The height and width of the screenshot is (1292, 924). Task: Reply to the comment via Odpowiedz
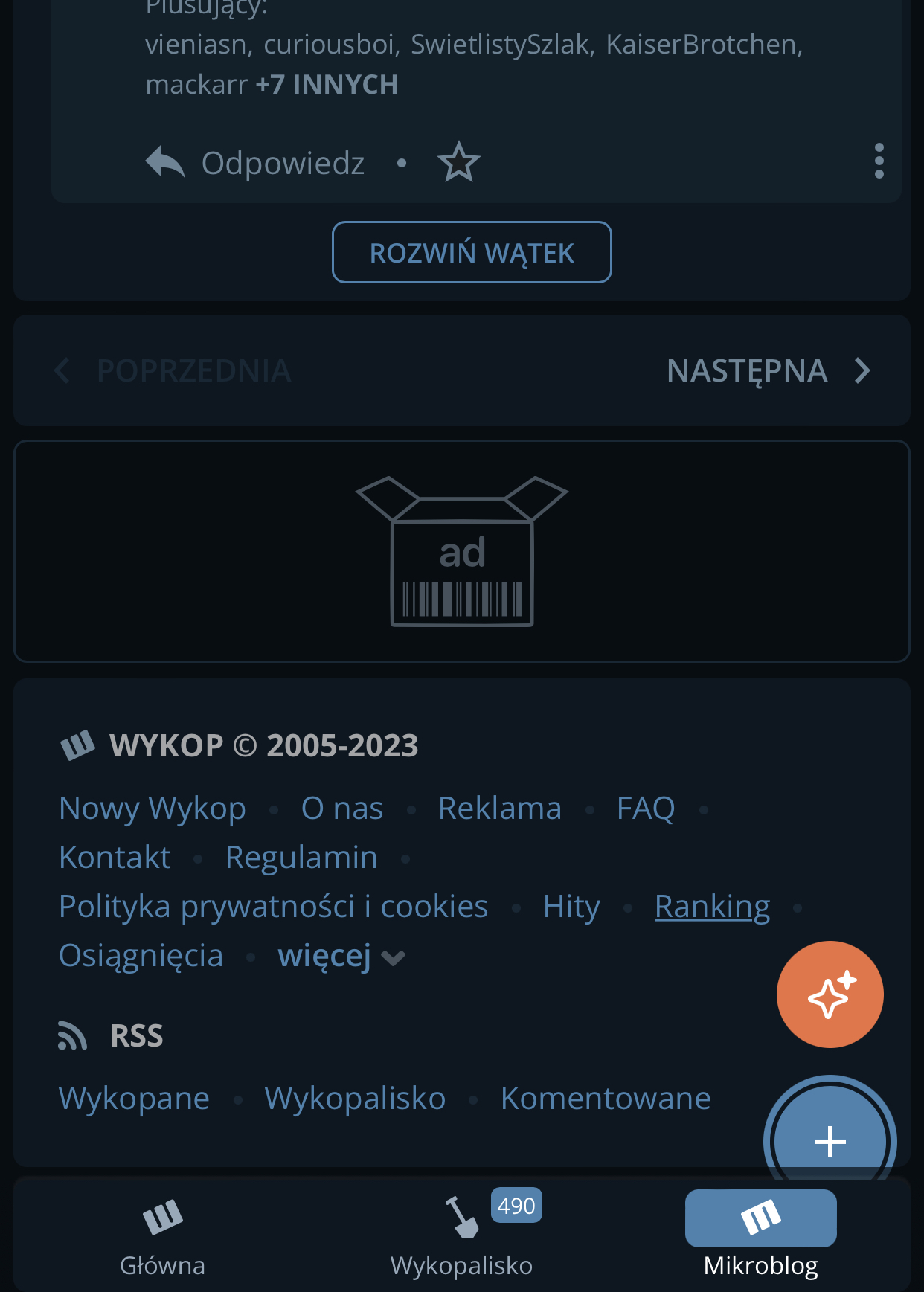(x=255, y=162)
